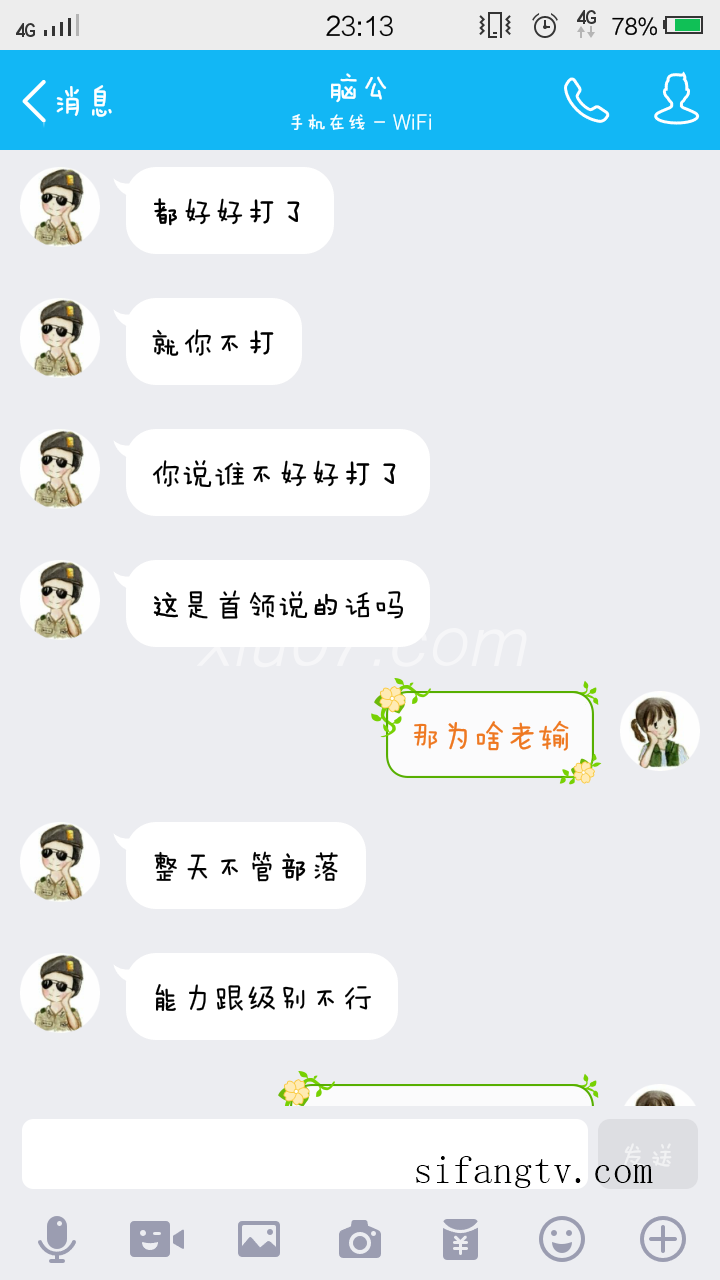Record a voice message with the microphone
This screenshot has height=1280, width=720.
click(57, 1240)
